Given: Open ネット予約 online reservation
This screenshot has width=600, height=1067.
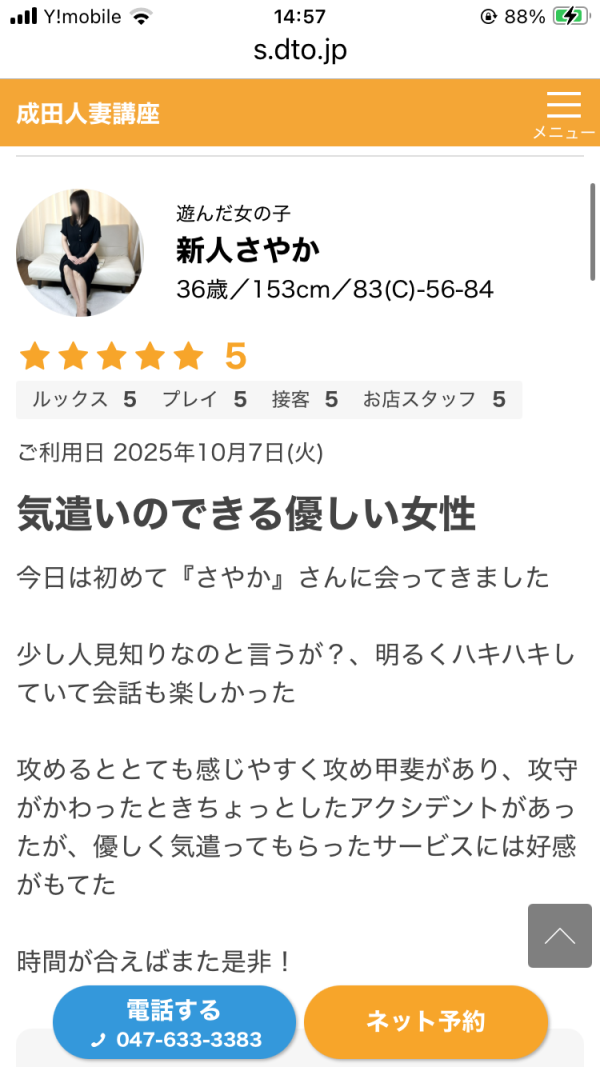Looking at the screenshot, I should 426,1022.
